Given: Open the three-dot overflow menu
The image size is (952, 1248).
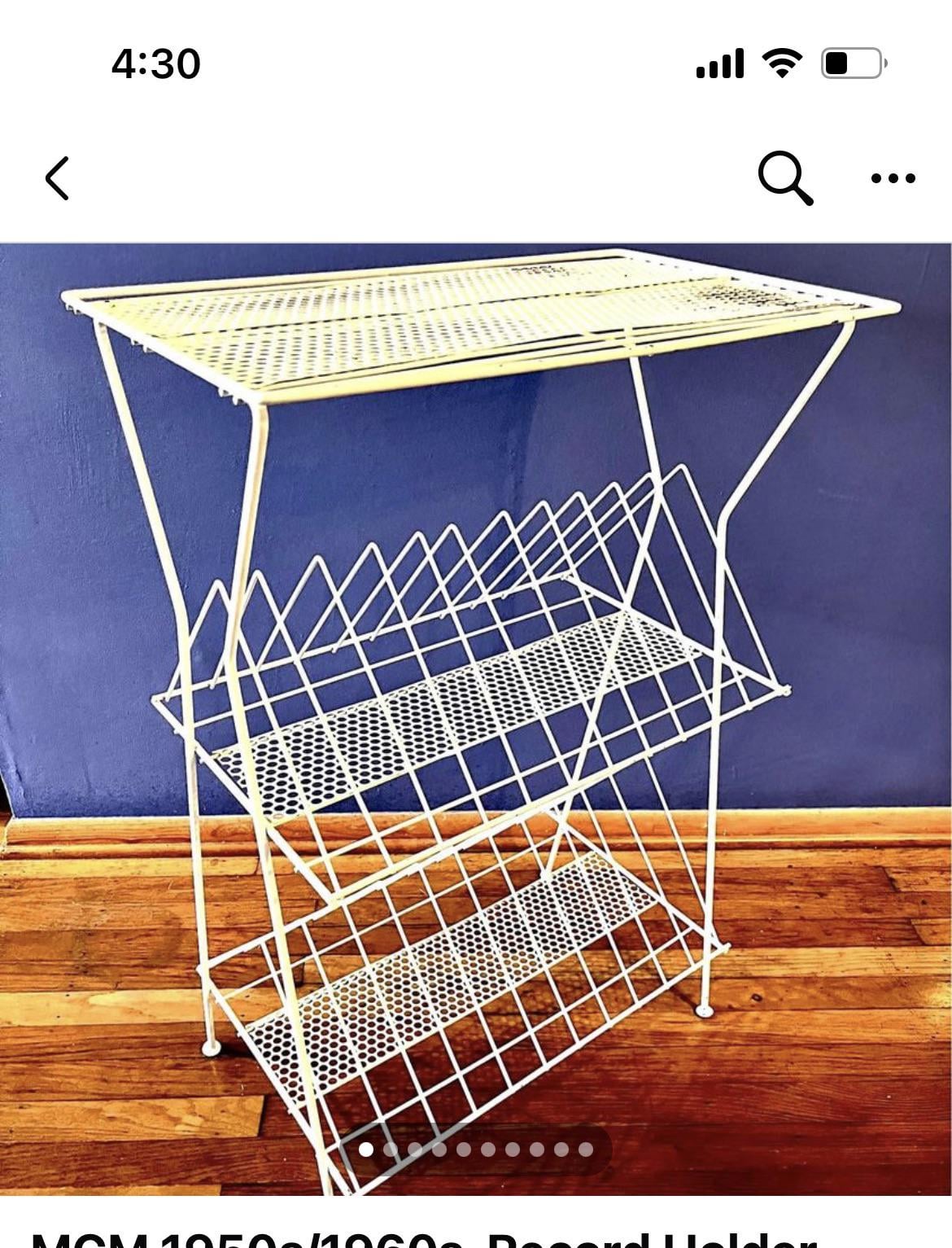Looking at the screenshot, I should coord(893,178).
